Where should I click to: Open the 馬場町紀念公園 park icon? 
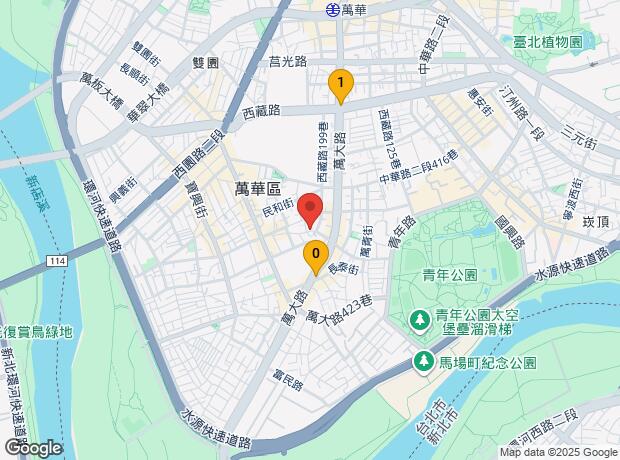click(423, 361)
